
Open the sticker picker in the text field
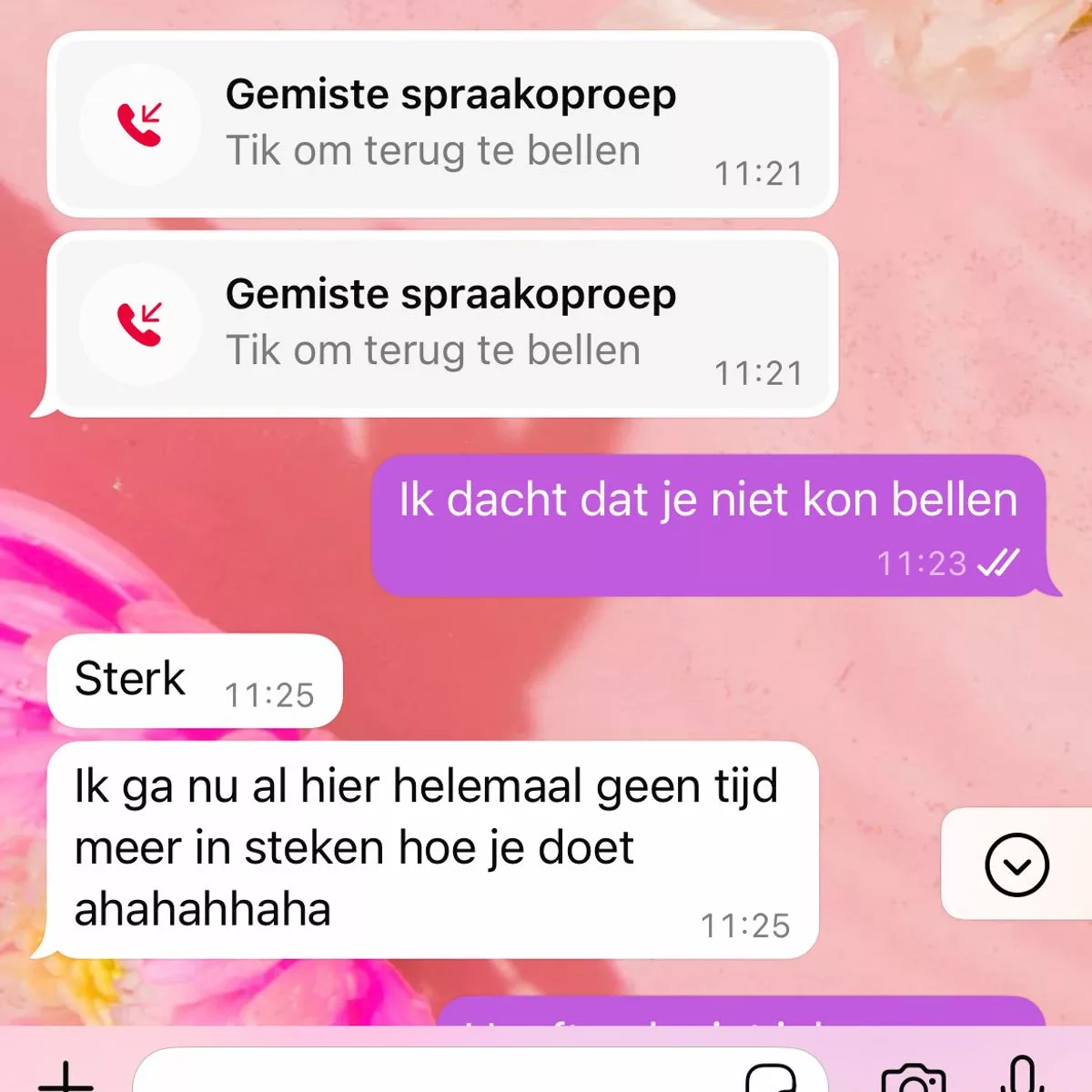[x=770, y=1079]
